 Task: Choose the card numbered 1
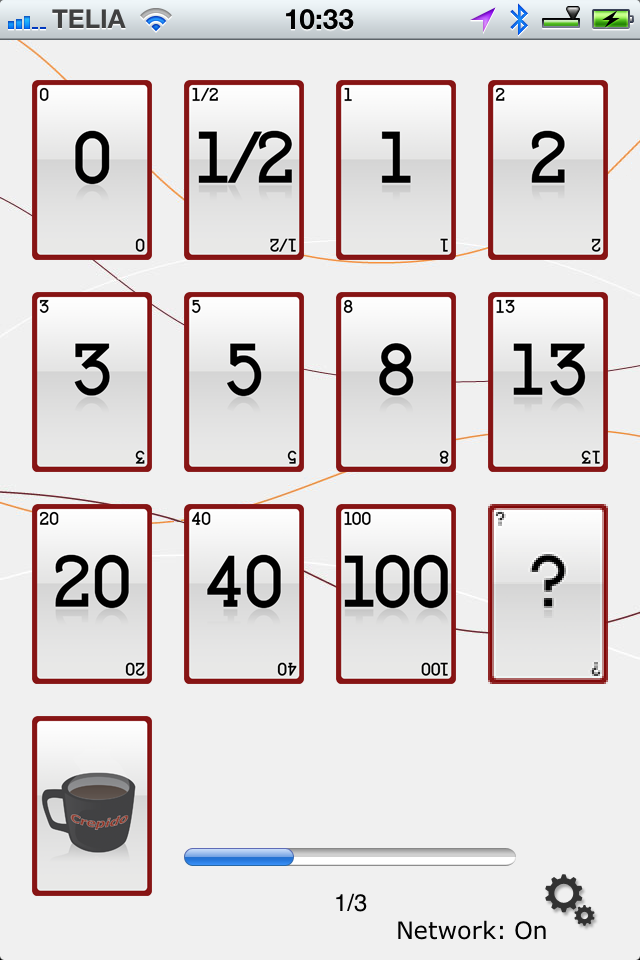[x=396, y=170]
